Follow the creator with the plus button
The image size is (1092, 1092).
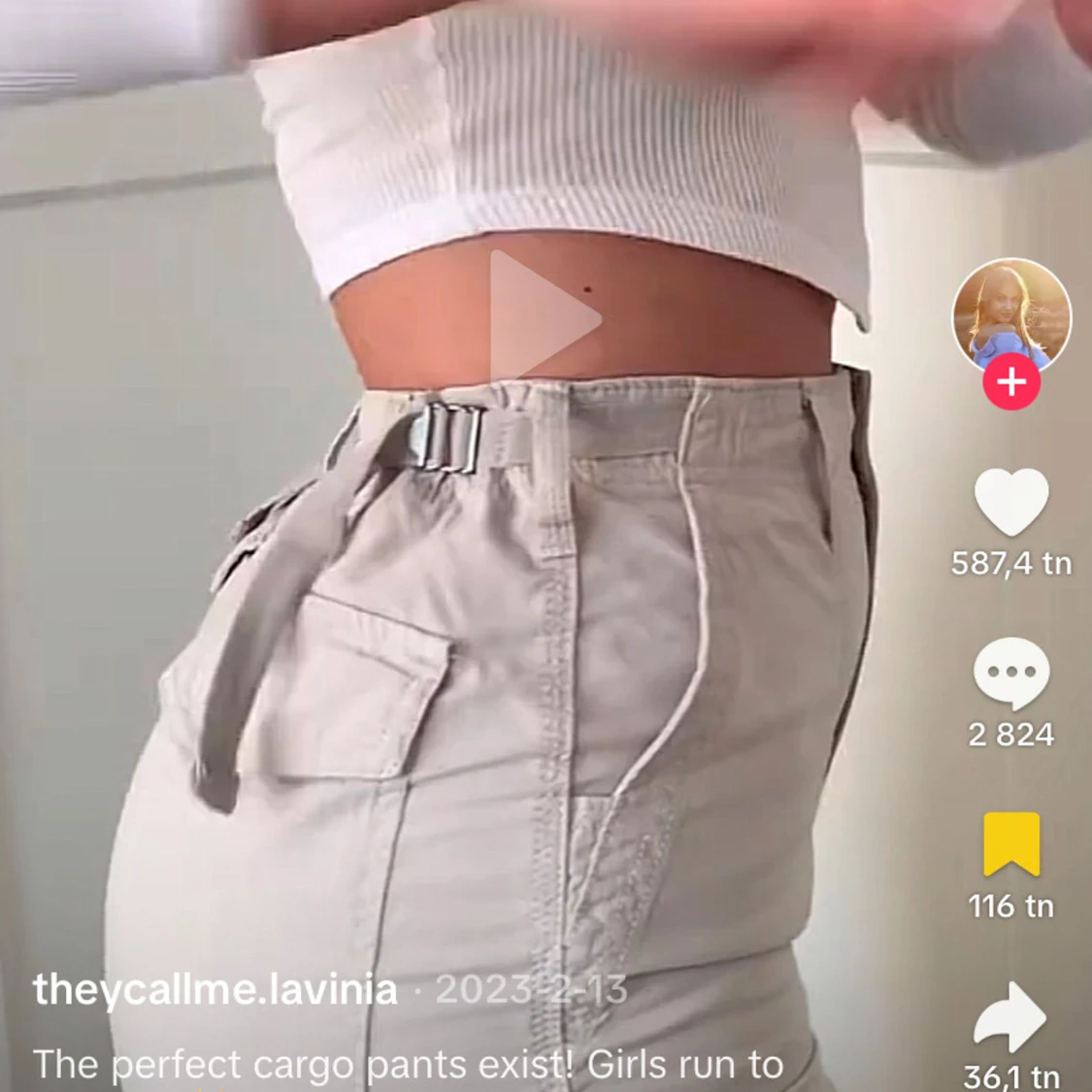[x=1011, y=382]
